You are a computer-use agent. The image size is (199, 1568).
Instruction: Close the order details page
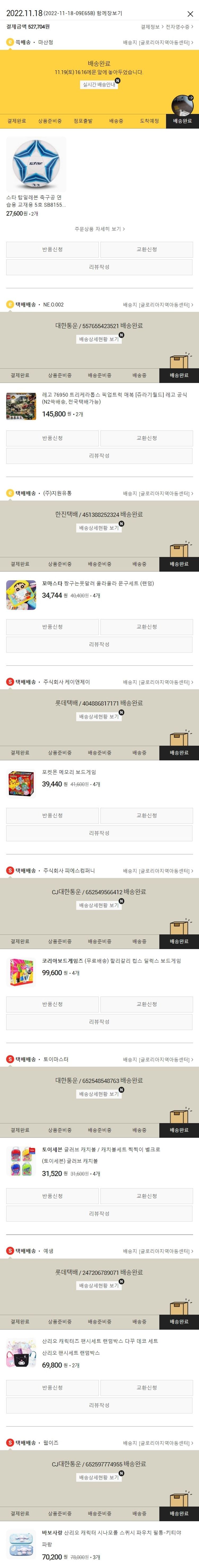pos(190,13)
